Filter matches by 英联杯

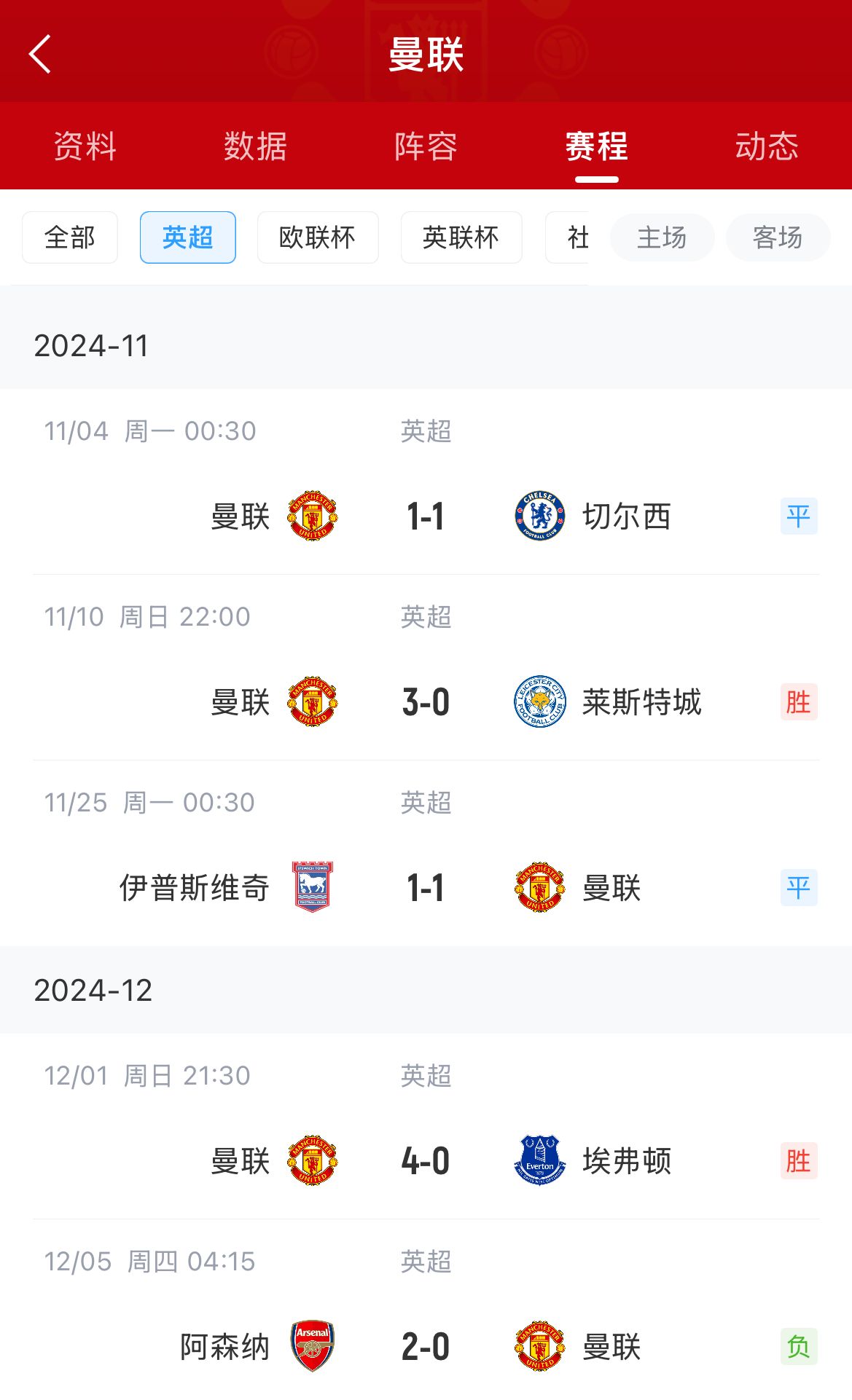(x=461, y=237)
